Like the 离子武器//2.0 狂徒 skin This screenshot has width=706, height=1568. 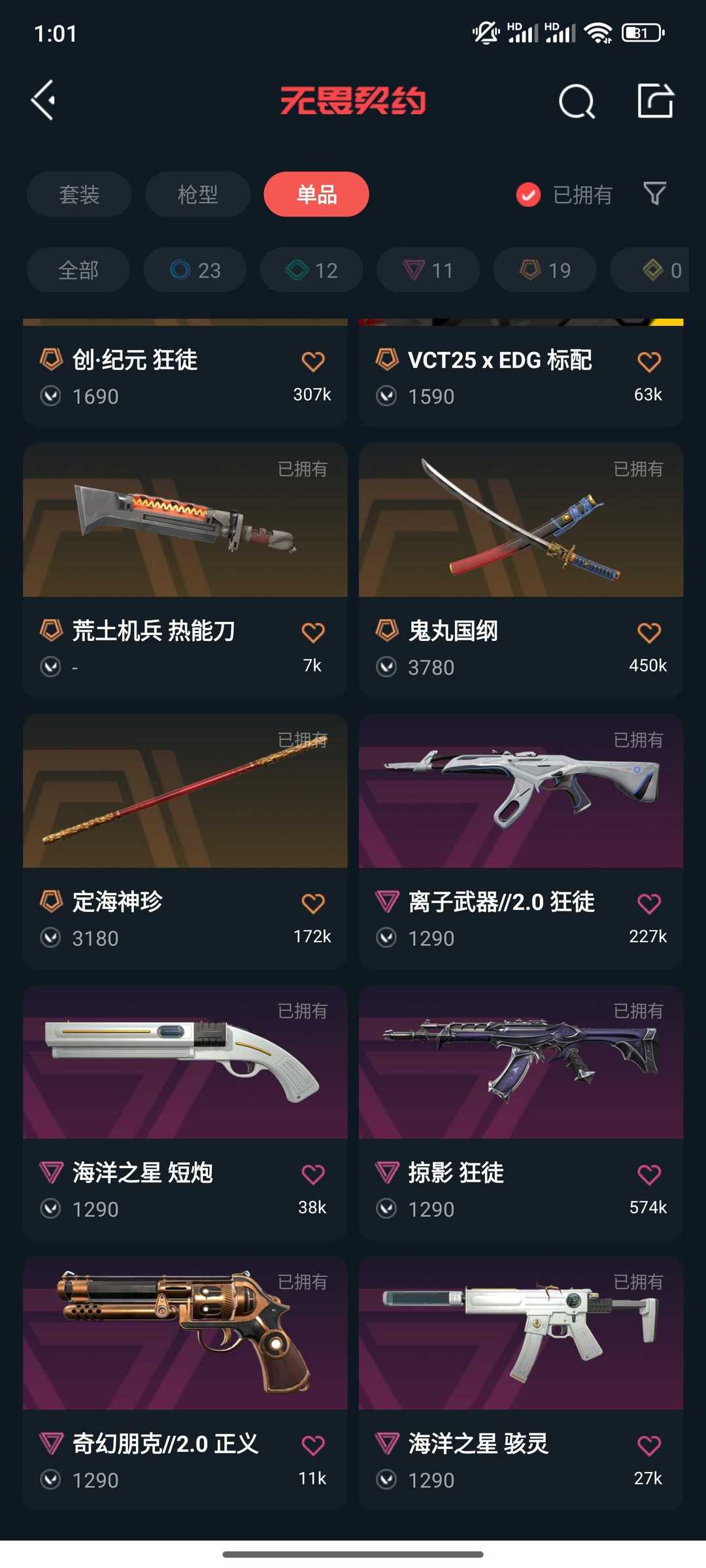[648, 904]
